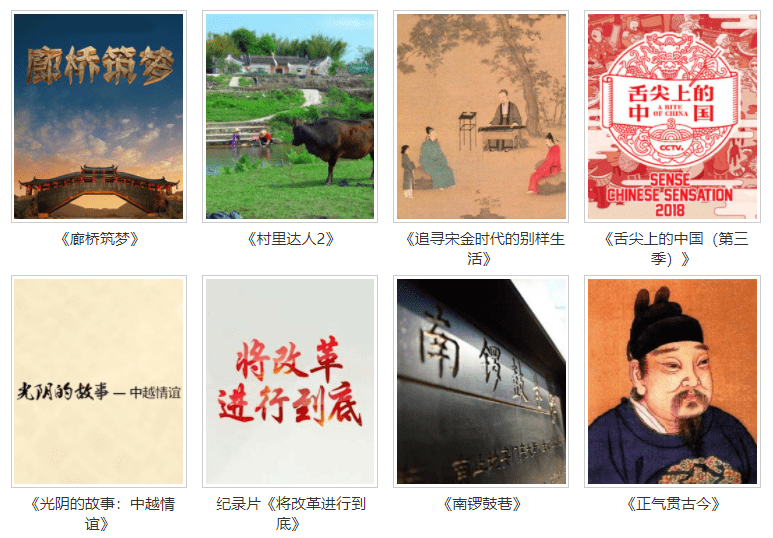Open 纪录片《将改革进行到底》
The width and height of the screenshot is (773, 538).
point(290,382)
